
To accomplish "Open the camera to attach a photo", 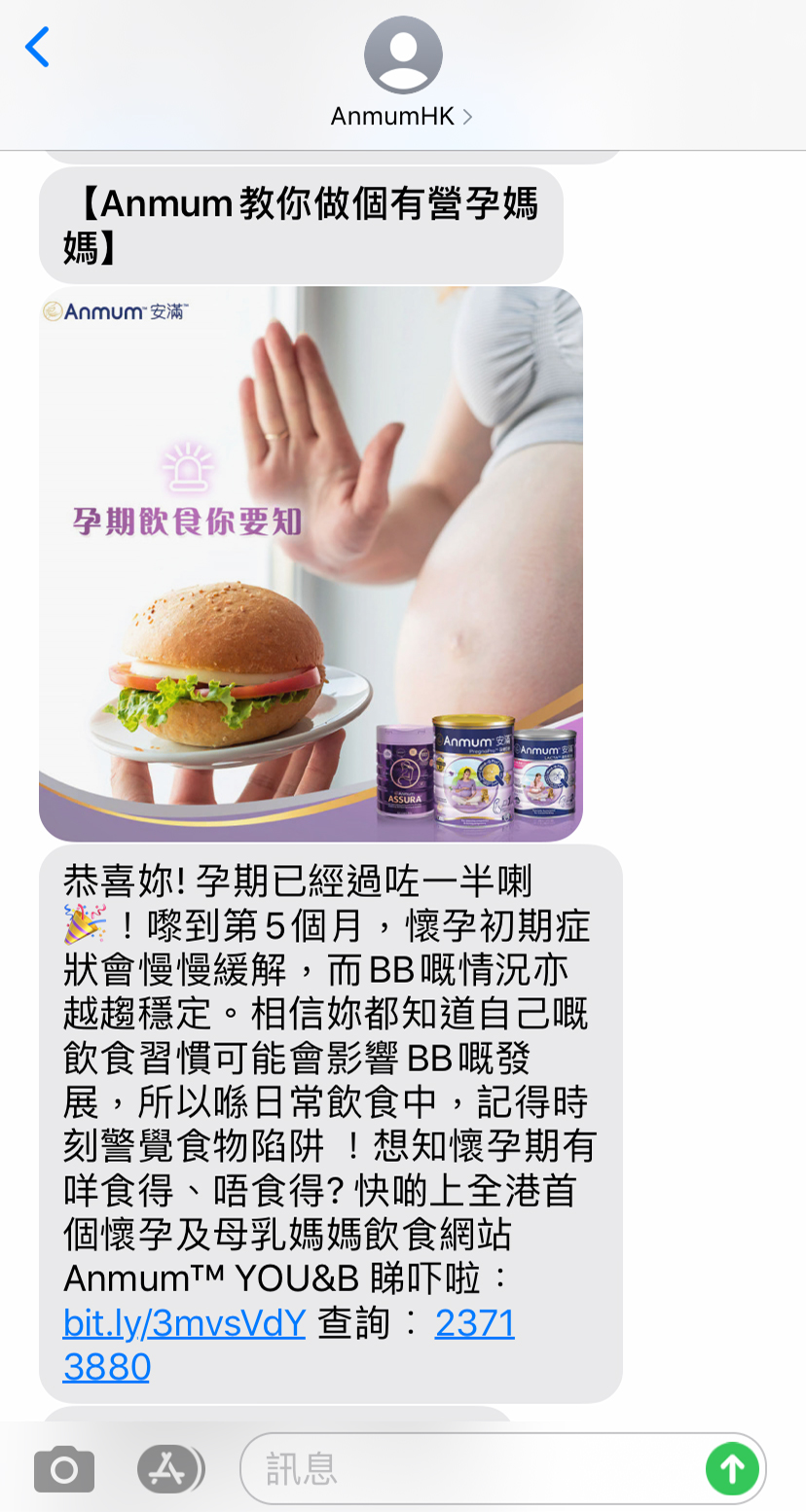I will pos(64,1468).
